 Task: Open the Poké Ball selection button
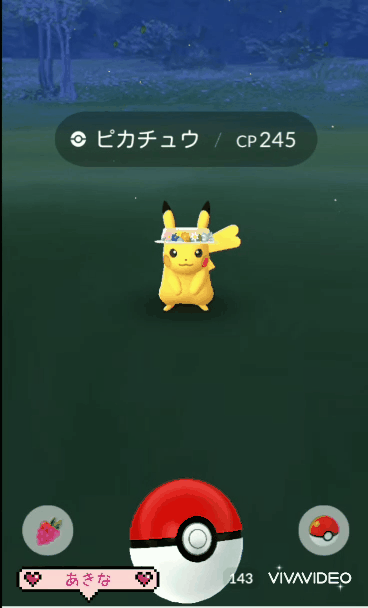click(324, 530)
